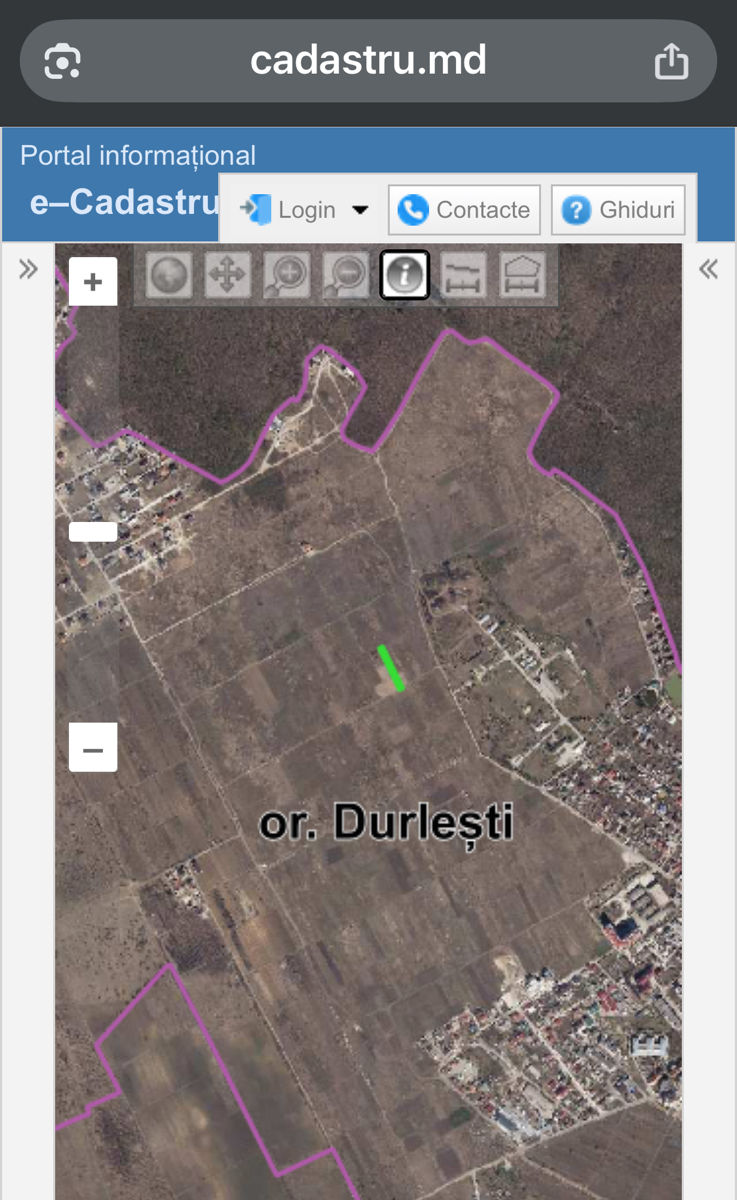The height and width of the screenshot is (1200, 737).
Task: Select the full extent globe tool
Action: (x=169, y=275)
